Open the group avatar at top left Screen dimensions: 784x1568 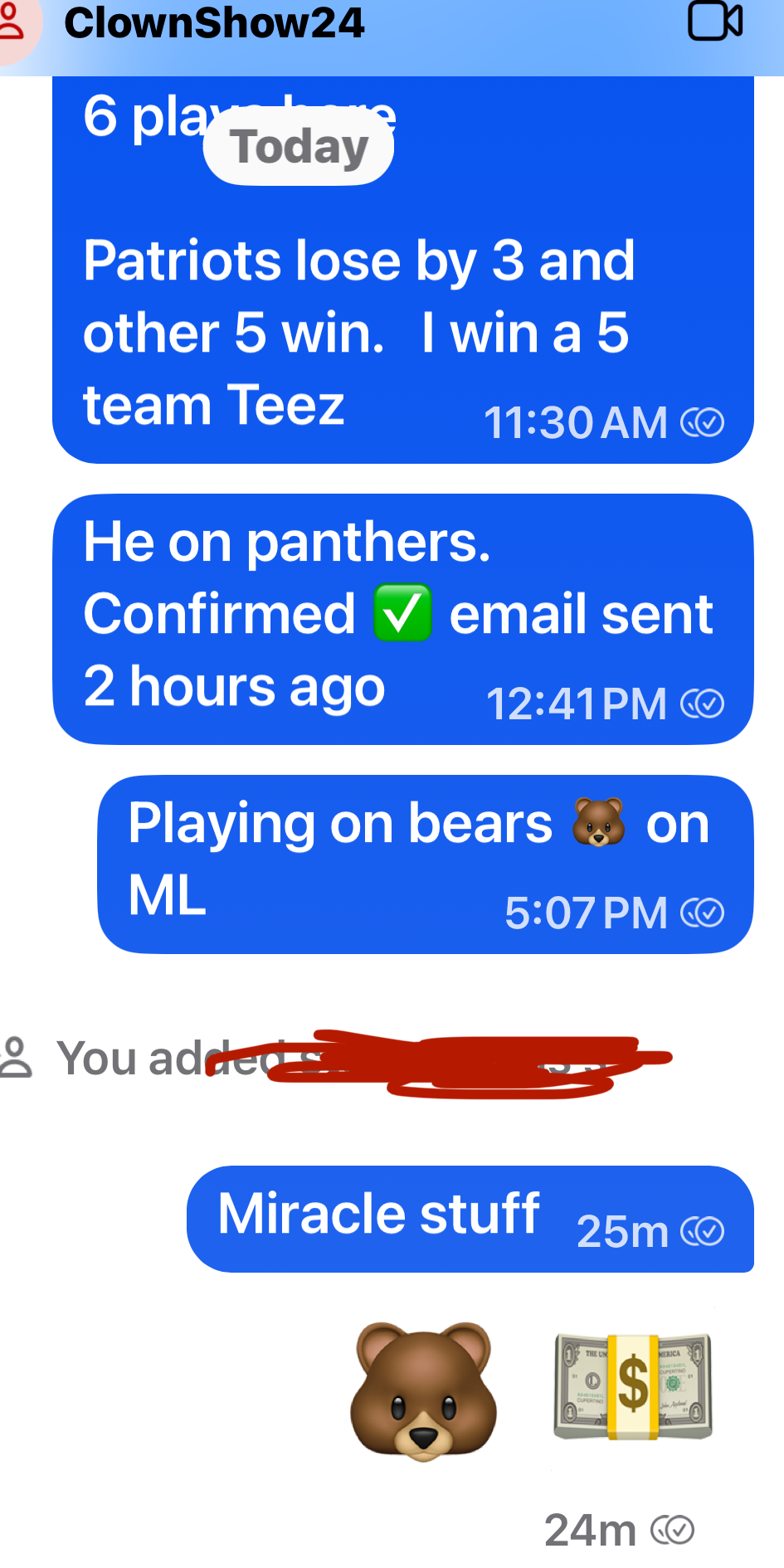(x=13, y=25)
